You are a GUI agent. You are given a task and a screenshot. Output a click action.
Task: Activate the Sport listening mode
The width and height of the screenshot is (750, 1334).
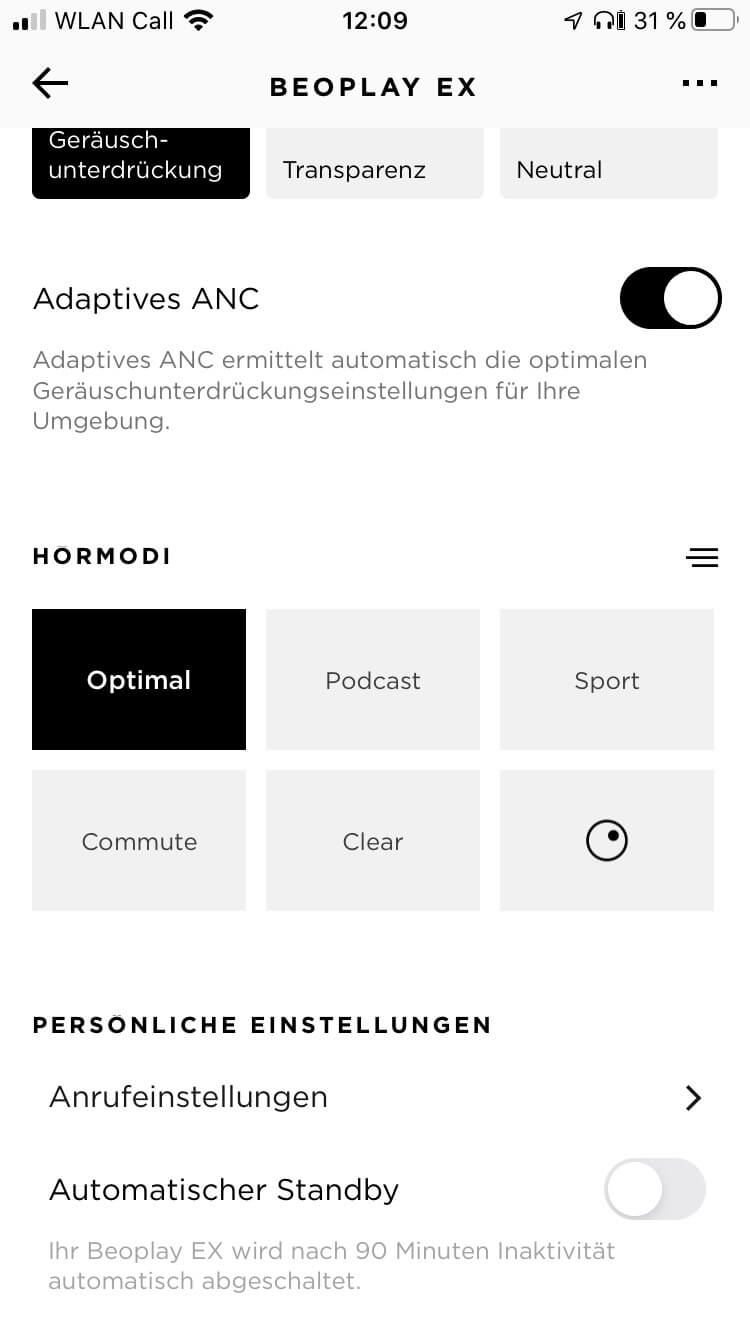coord(607,680)
